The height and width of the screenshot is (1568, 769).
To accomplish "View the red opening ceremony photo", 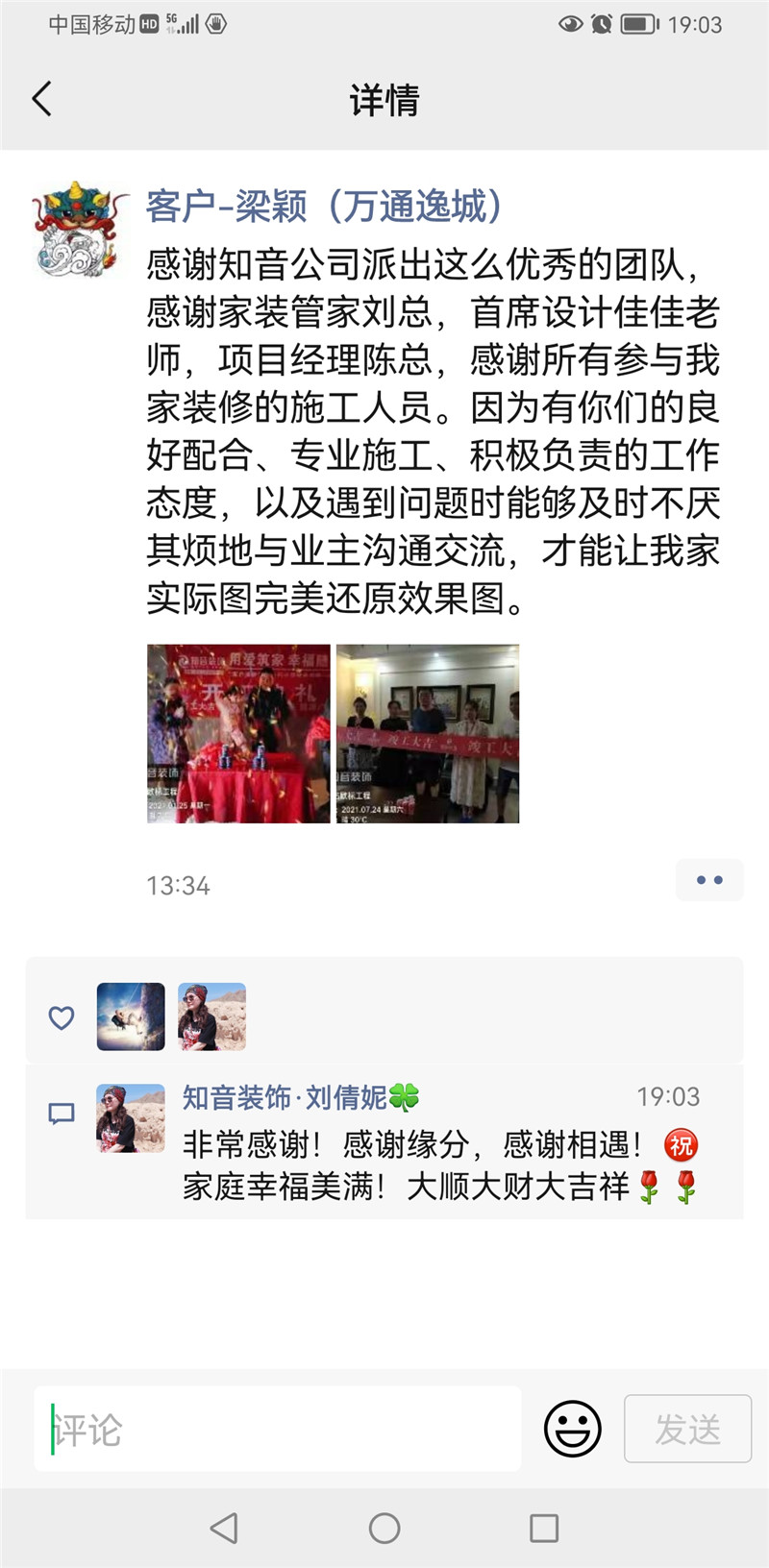I will 238,733.
